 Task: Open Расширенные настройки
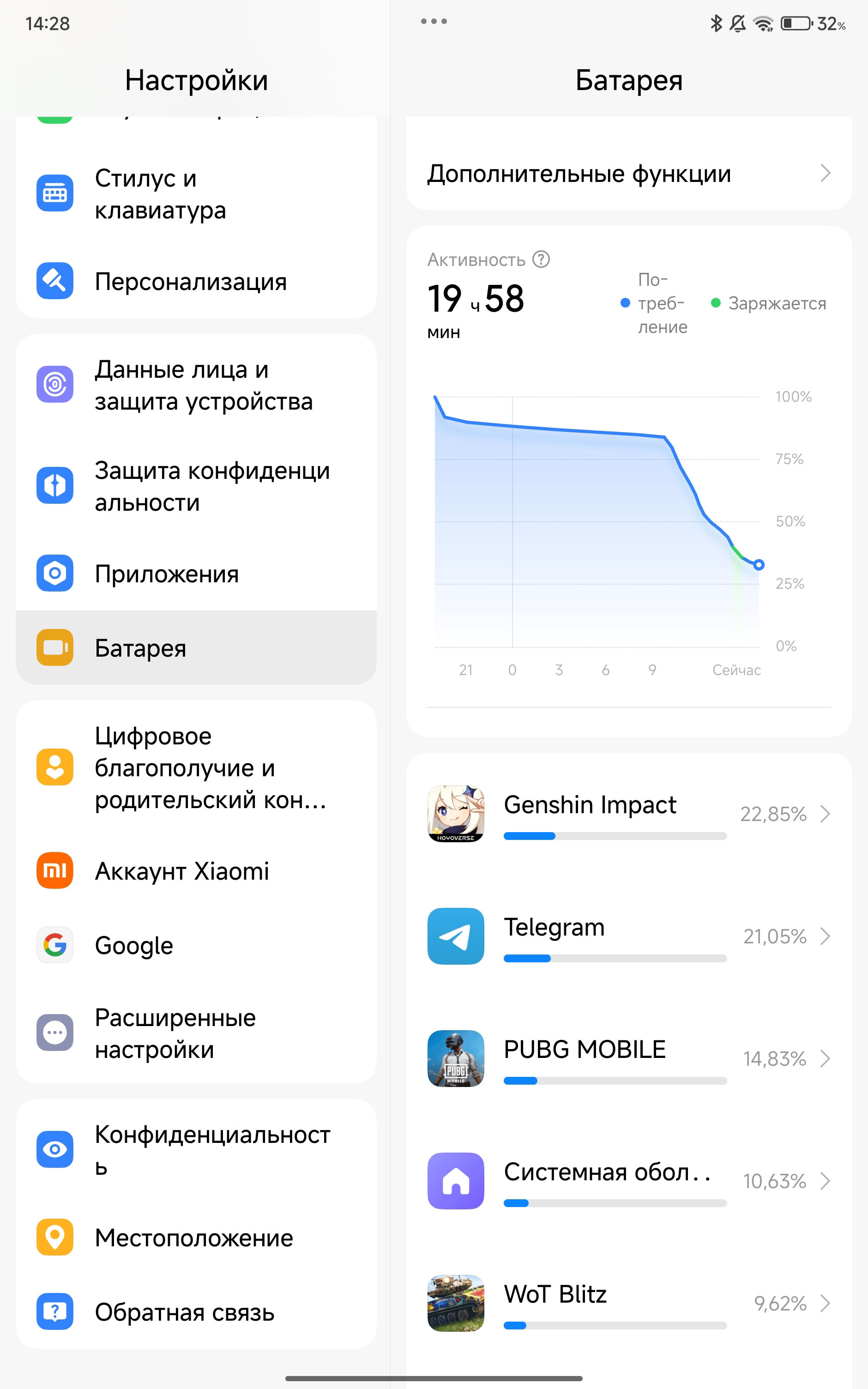click(x=195, y=1033)
